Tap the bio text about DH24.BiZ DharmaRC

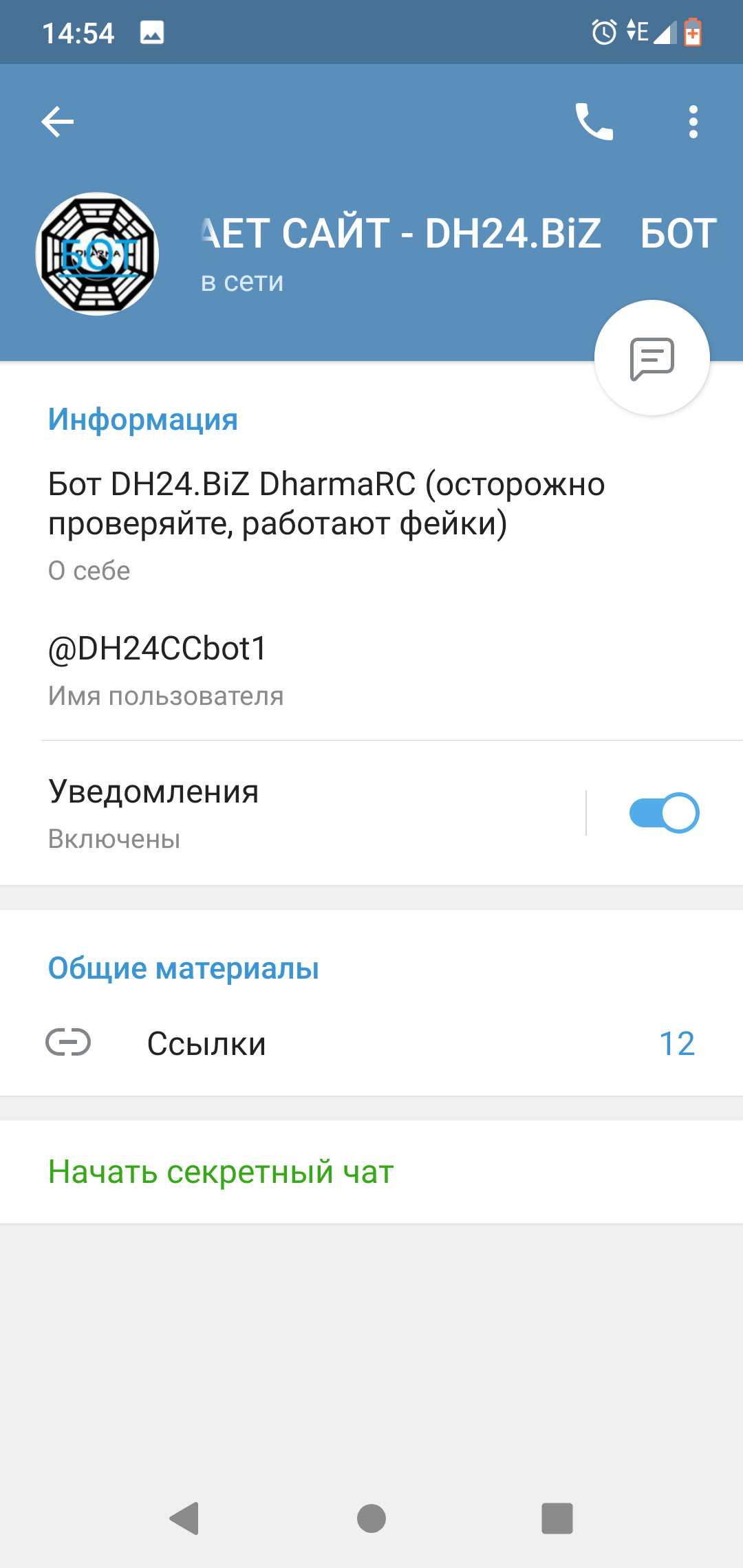click(x=326, y=503)
